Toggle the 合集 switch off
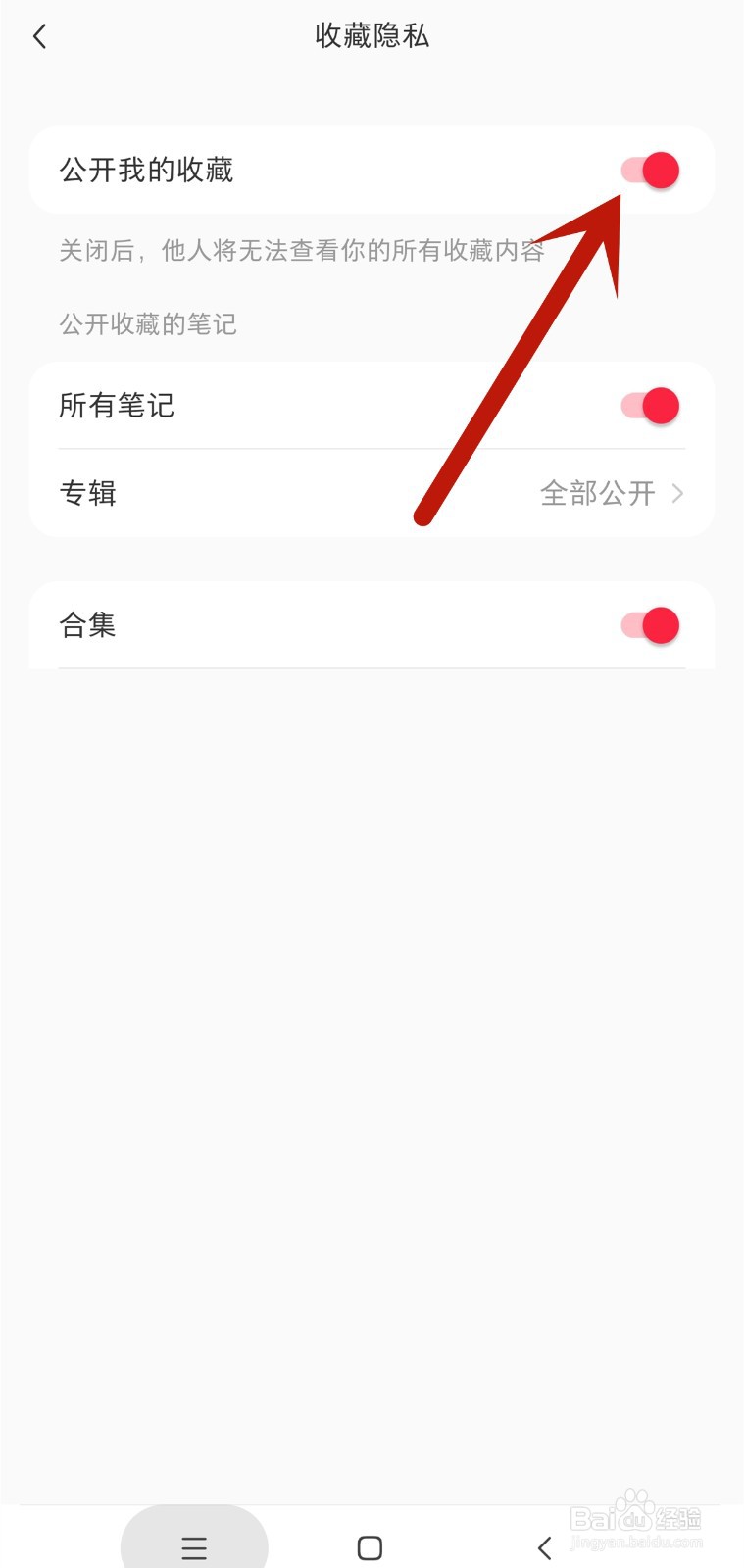The height and width of the screenshot is (1568, 744). click(650, 625)
